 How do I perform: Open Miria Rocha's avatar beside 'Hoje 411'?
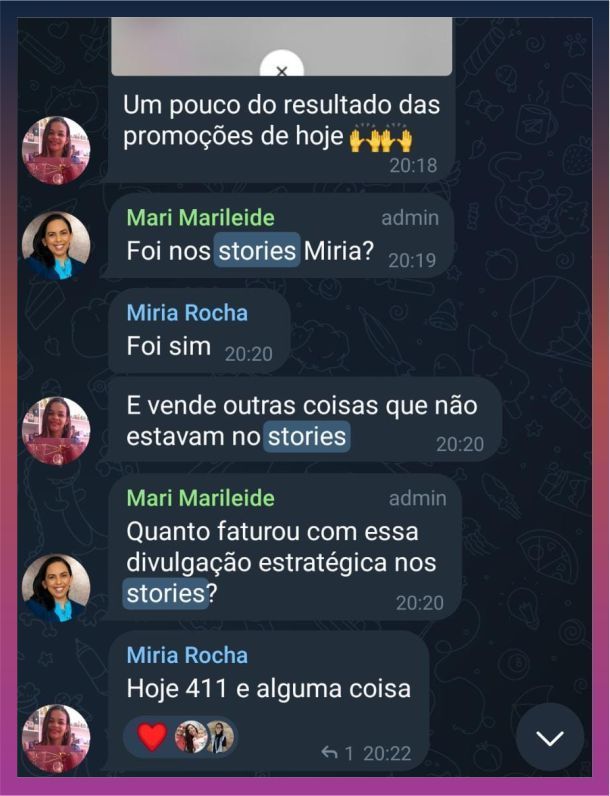(56, 738)
